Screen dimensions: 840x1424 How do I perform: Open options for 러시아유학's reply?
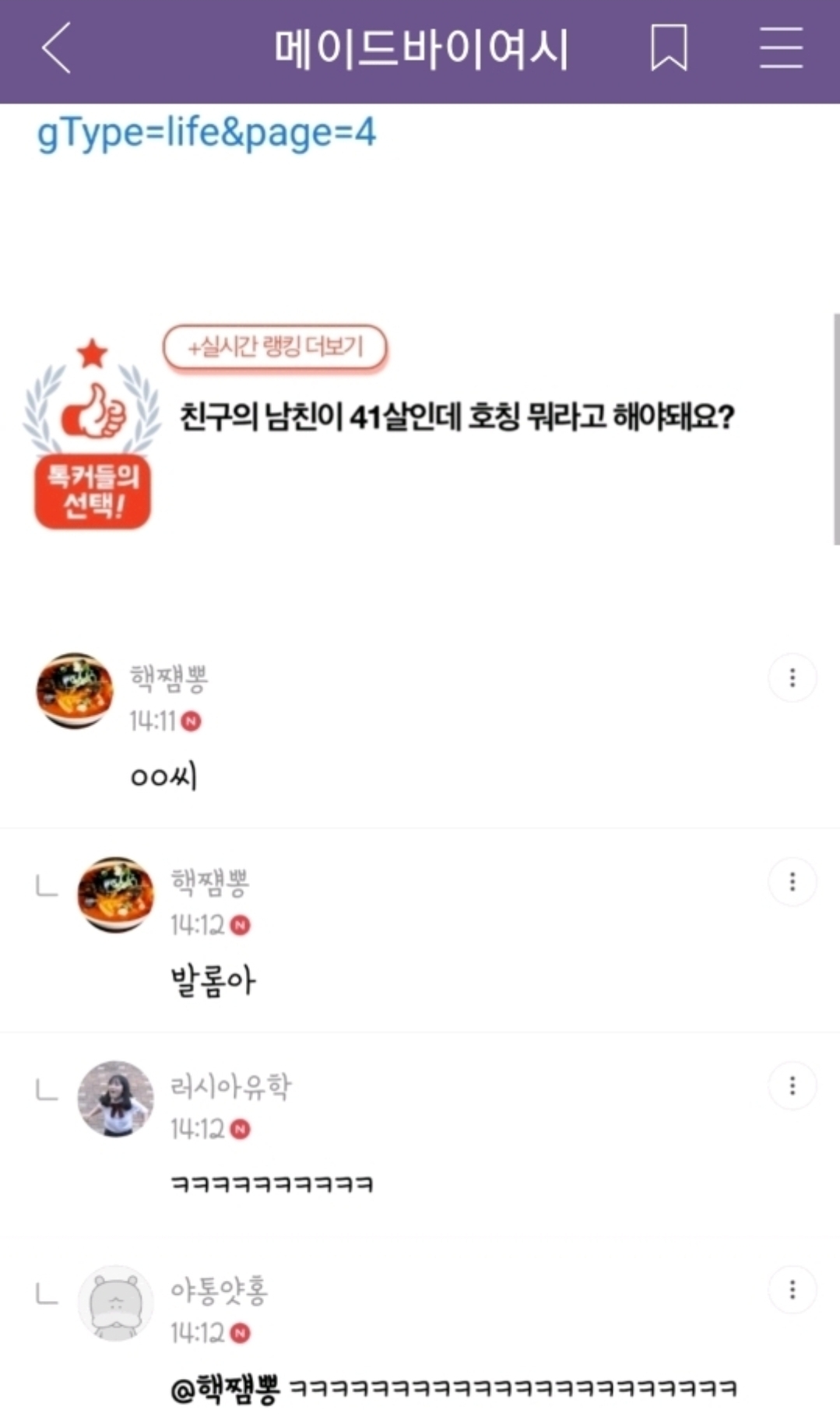pyautogui.click(x=793, y=1085)
